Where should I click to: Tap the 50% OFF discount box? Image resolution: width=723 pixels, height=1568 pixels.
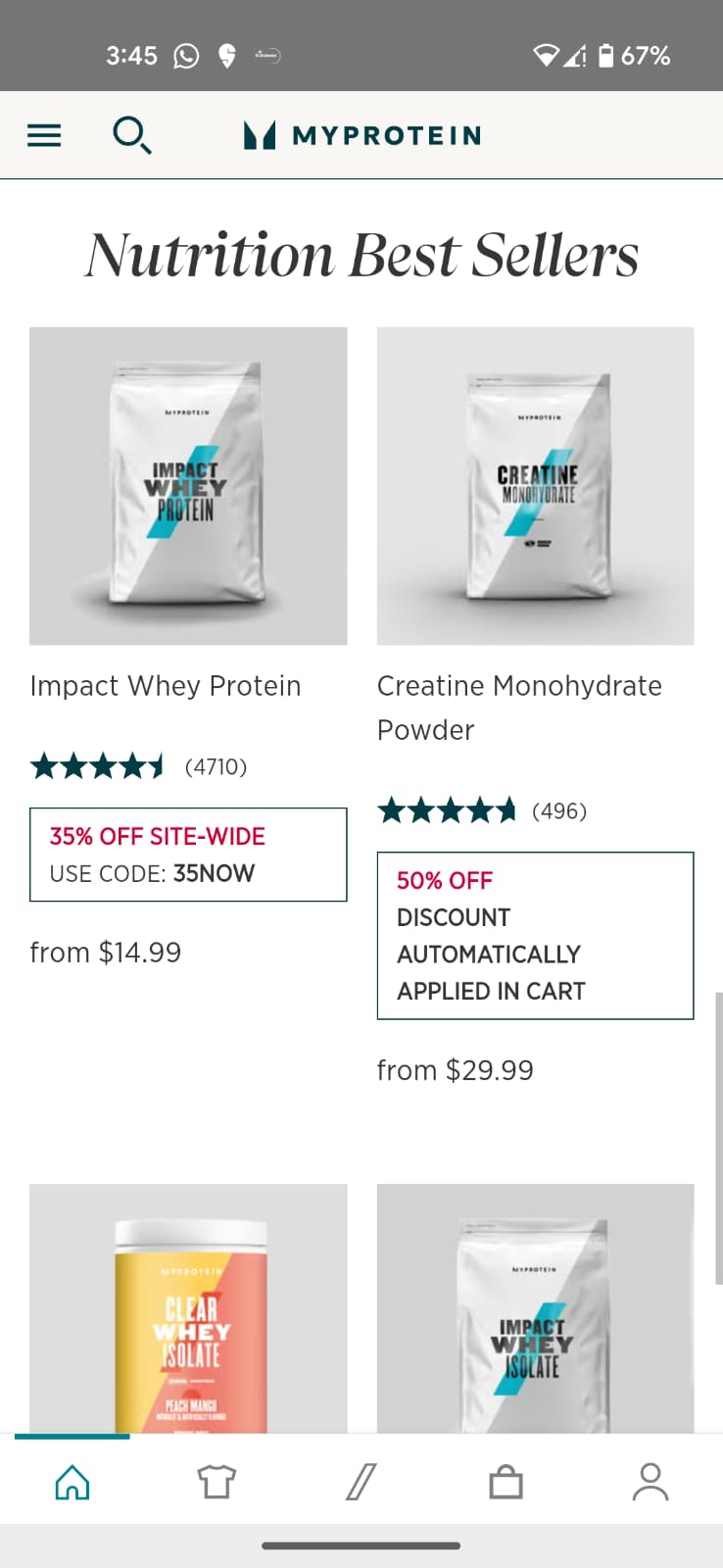coord(535,936)
